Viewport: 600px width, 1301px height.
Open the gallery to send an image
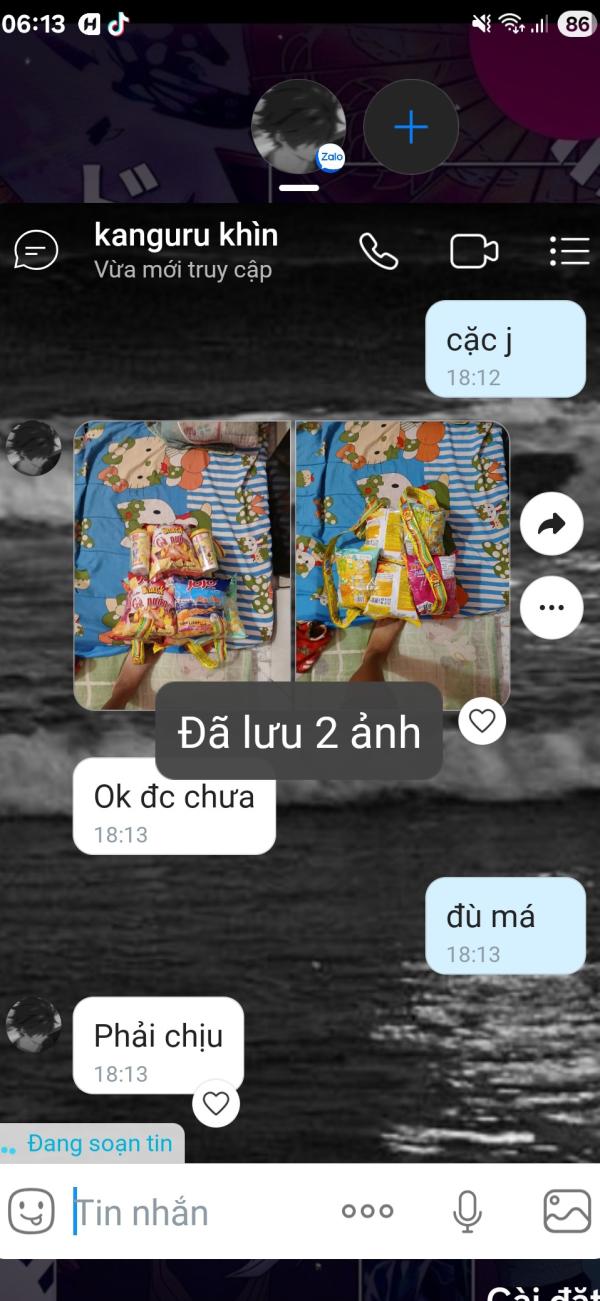point(567,1211)
